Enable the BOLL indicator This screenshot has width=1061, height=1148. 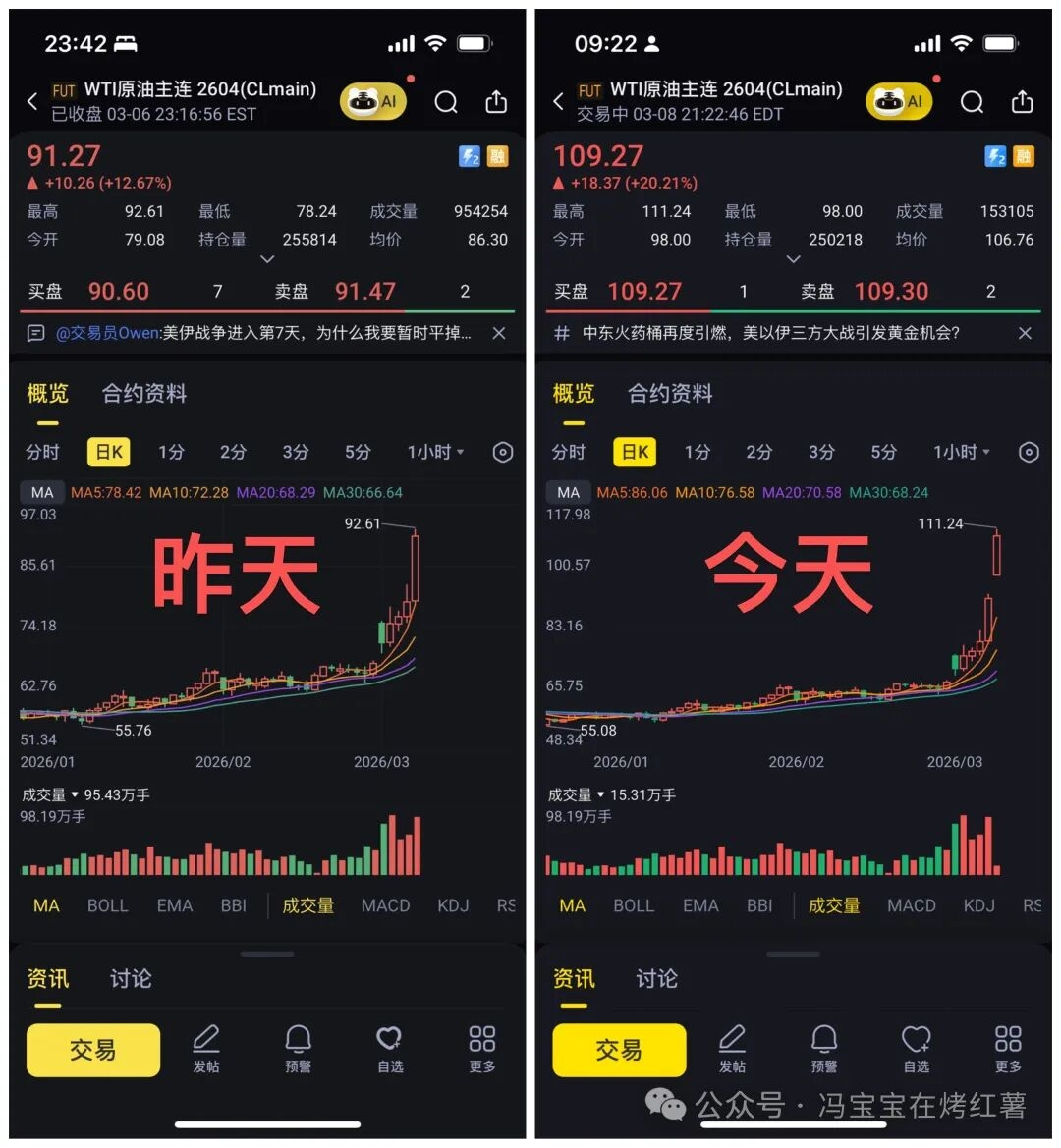(x=107, y=905)
